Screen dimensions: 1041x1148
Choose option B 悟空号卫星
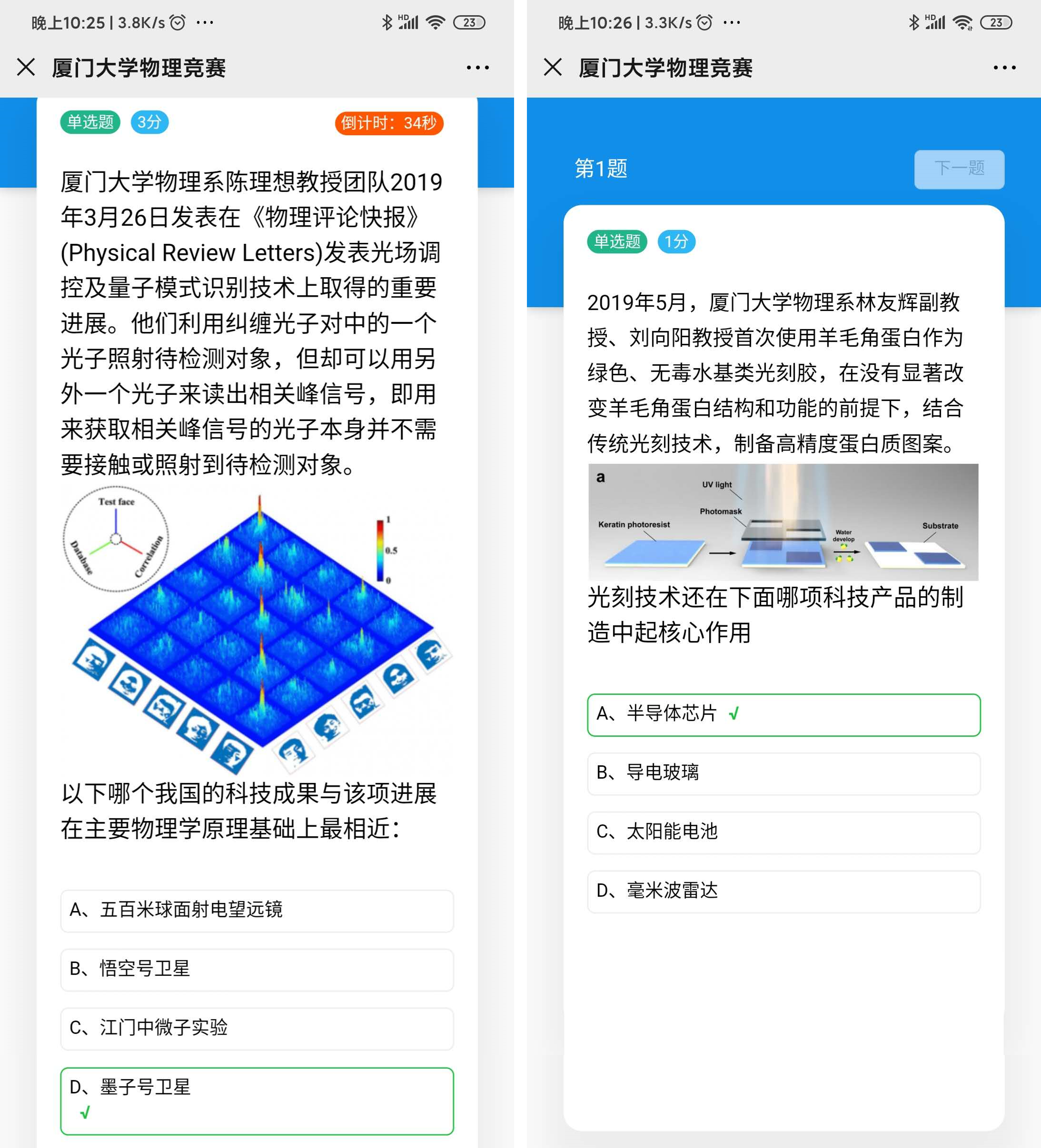[257, 970]
